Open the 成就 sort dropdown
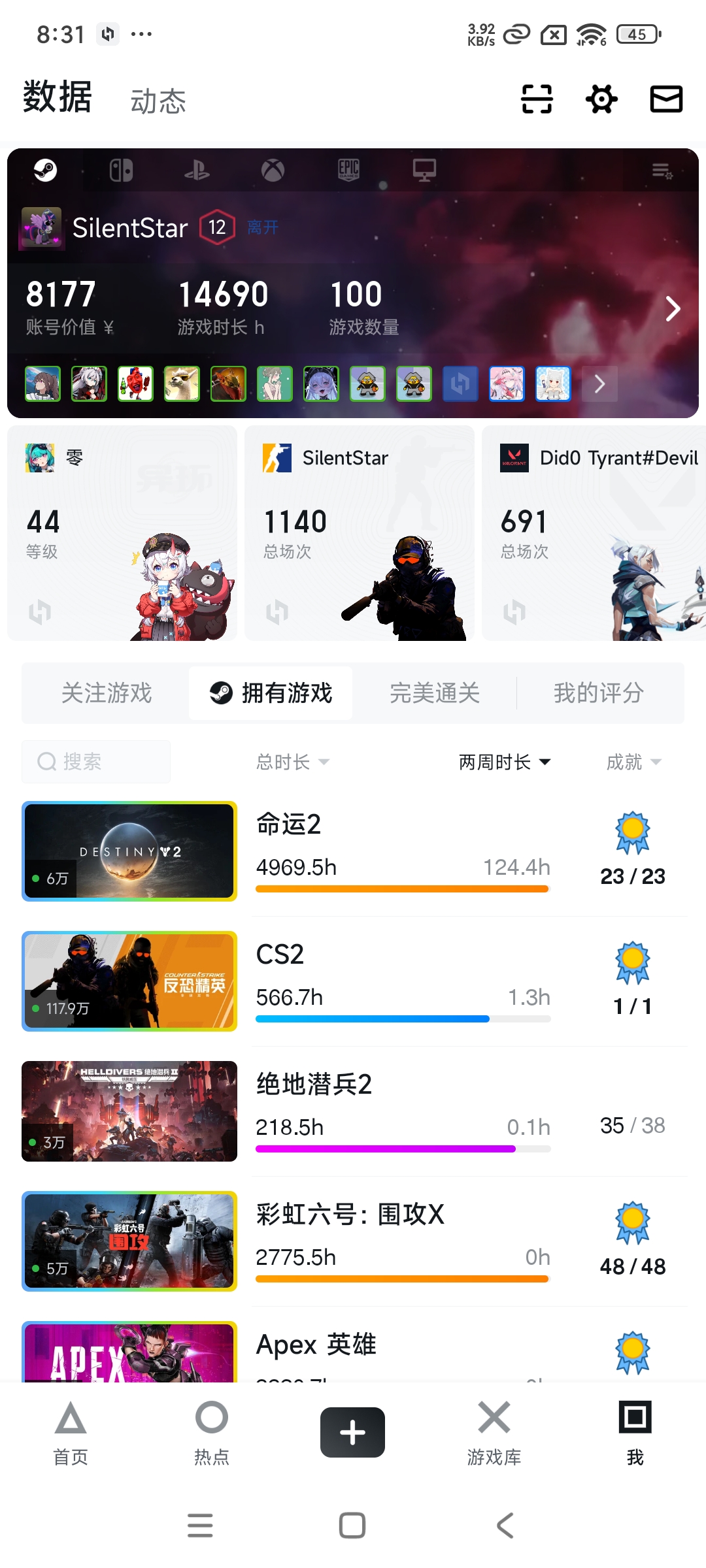This screenshot has height=1568, width=706. (634, 762)
